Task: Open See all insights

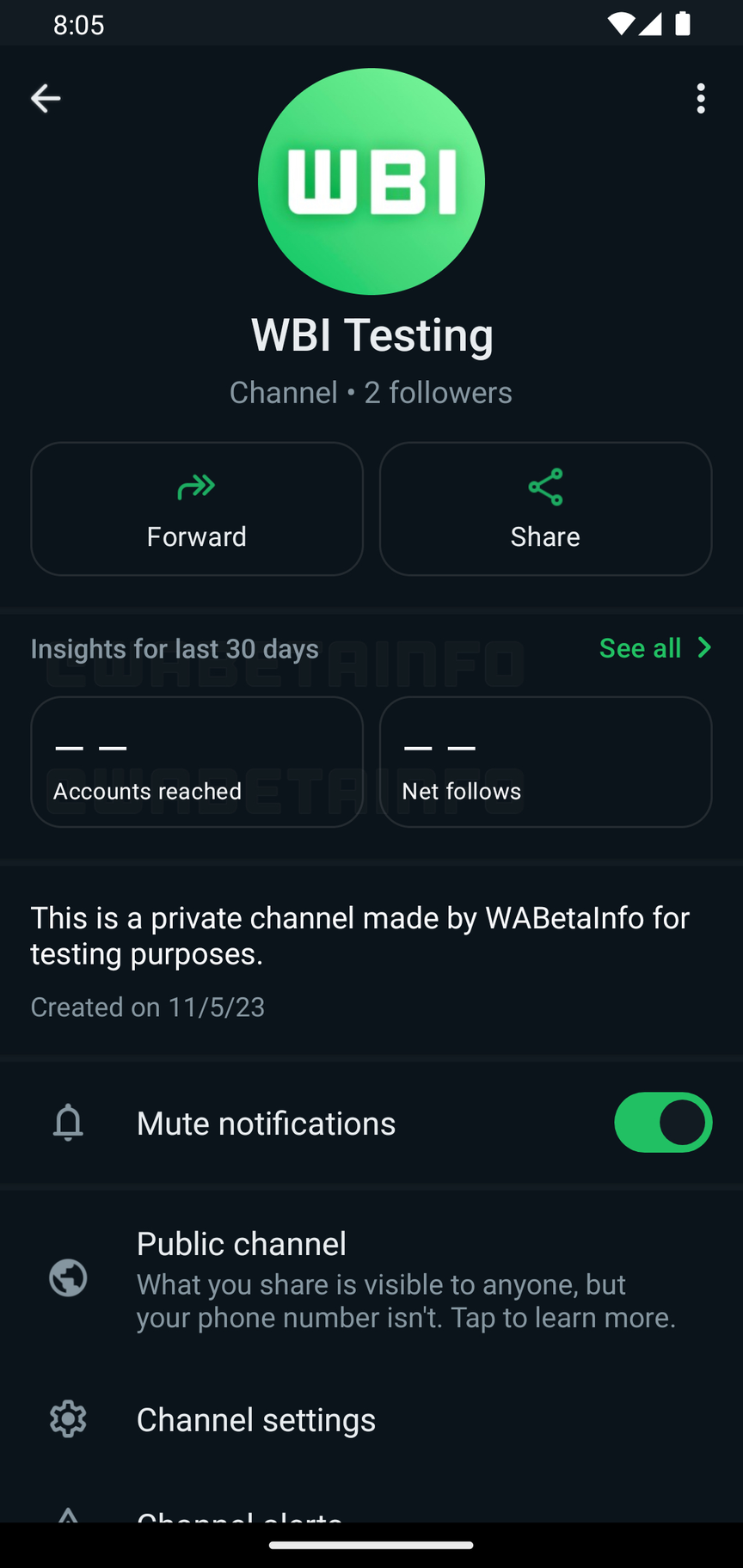Action: 655,648
